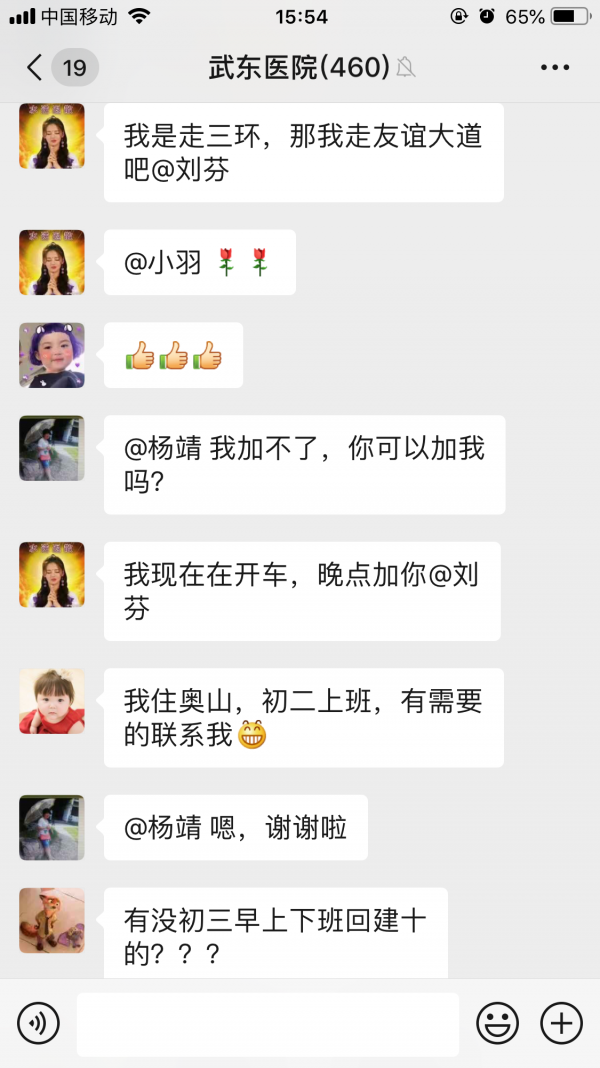The image size is (600, 1068).
Task: Open avatar next to 我是走三环 message
Action: tap(52, 136)
